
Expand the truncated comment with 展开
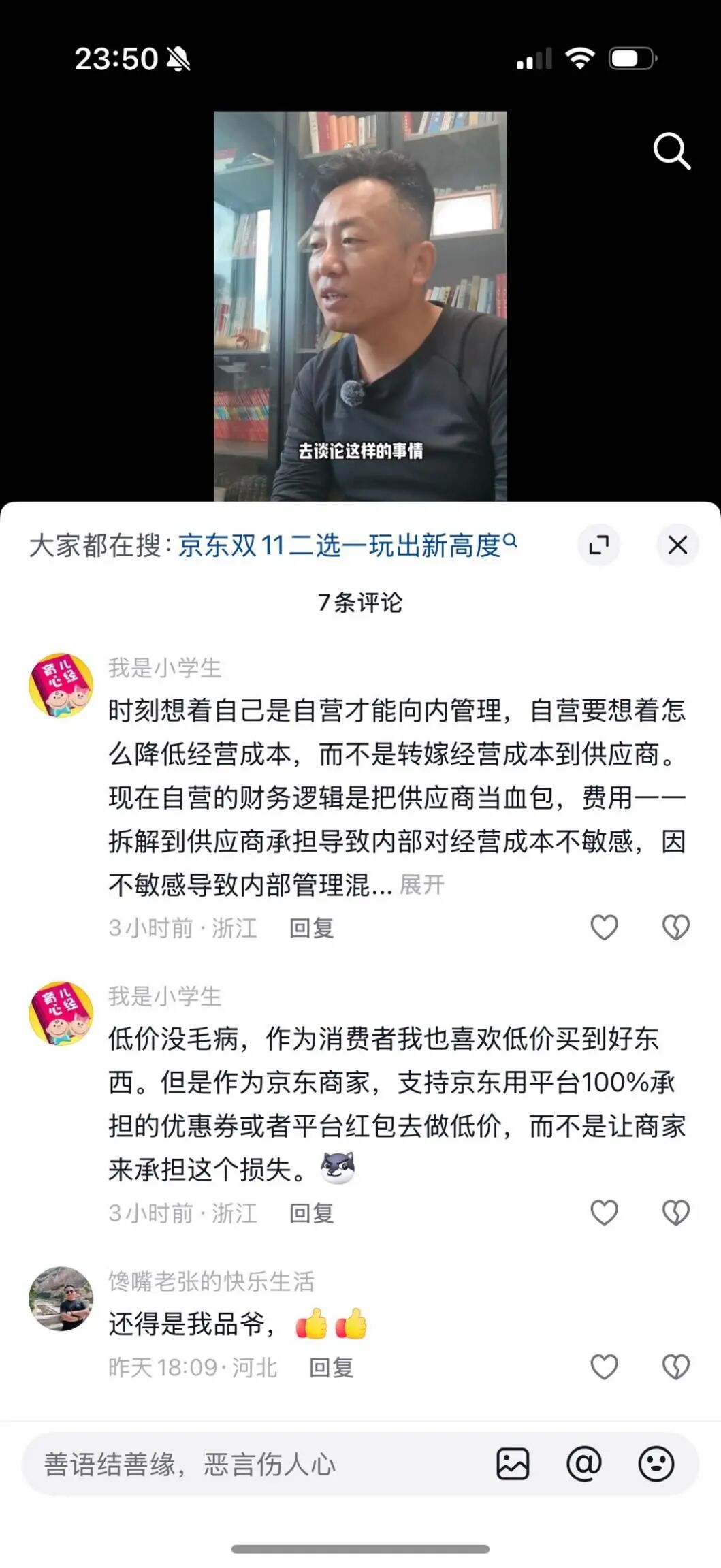point(422,884)
